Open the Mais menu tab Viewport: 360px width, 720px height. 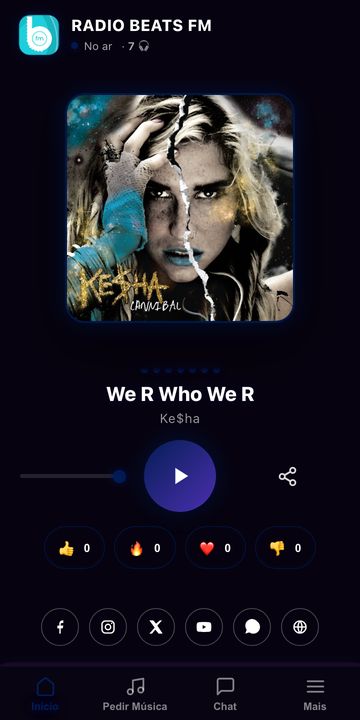(x=315, y=694)
